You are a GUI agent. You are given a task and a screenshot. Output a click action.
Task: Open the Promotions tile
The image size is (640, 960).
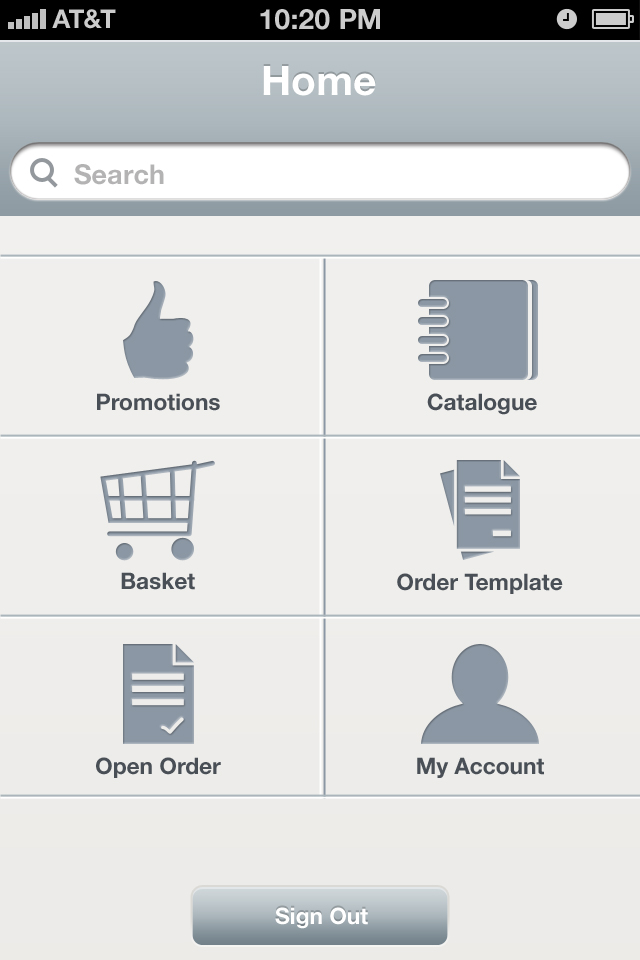[159, 347]
